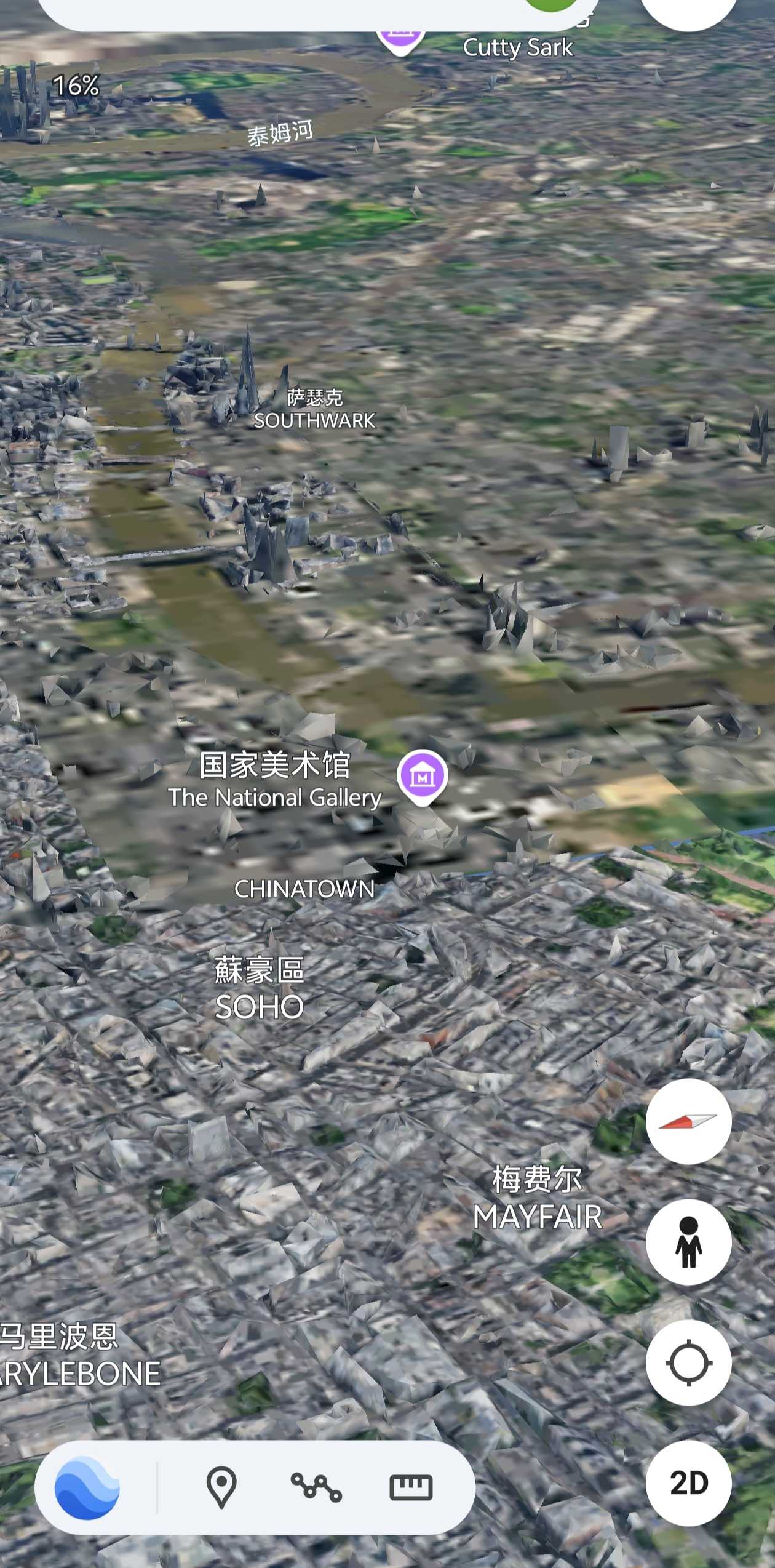Tap the search bar at top
This screenshot has height=1568, width=775.
[x=277, y=12]
